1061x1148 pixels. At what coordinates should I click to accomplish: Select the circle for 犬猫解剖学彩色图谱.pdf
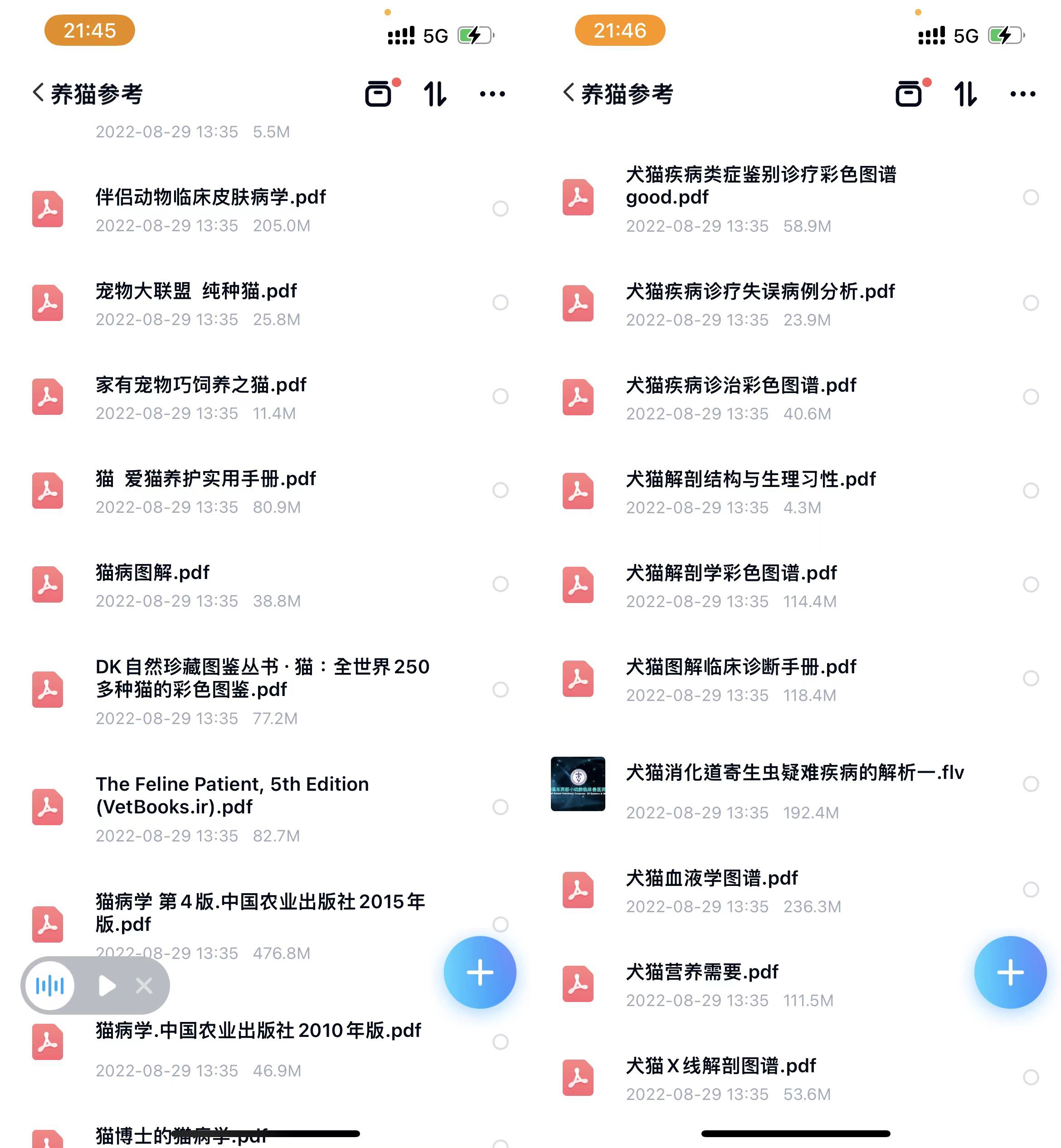(1031, 584)
